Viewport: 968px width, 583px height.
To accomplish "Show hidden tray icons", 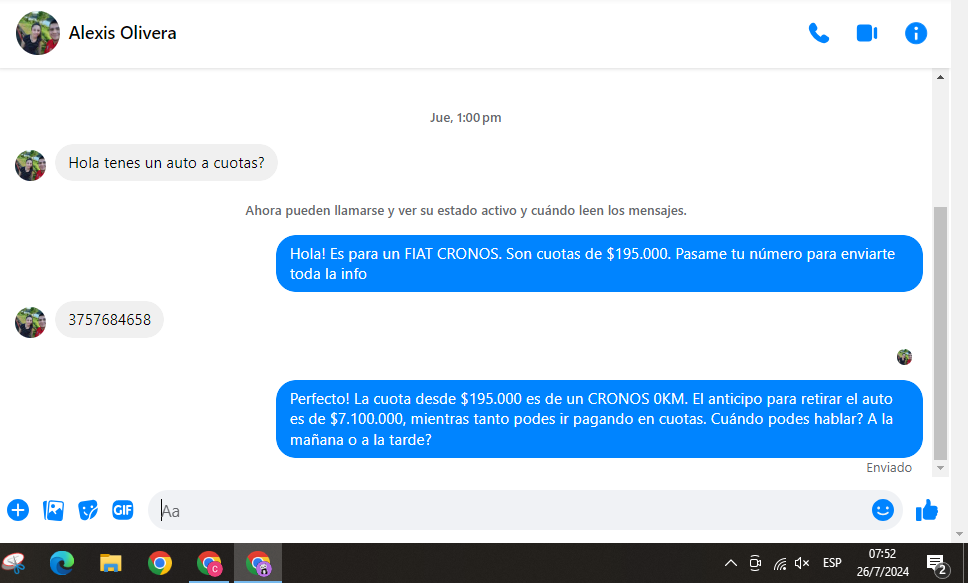I will [x=730, y=563].
